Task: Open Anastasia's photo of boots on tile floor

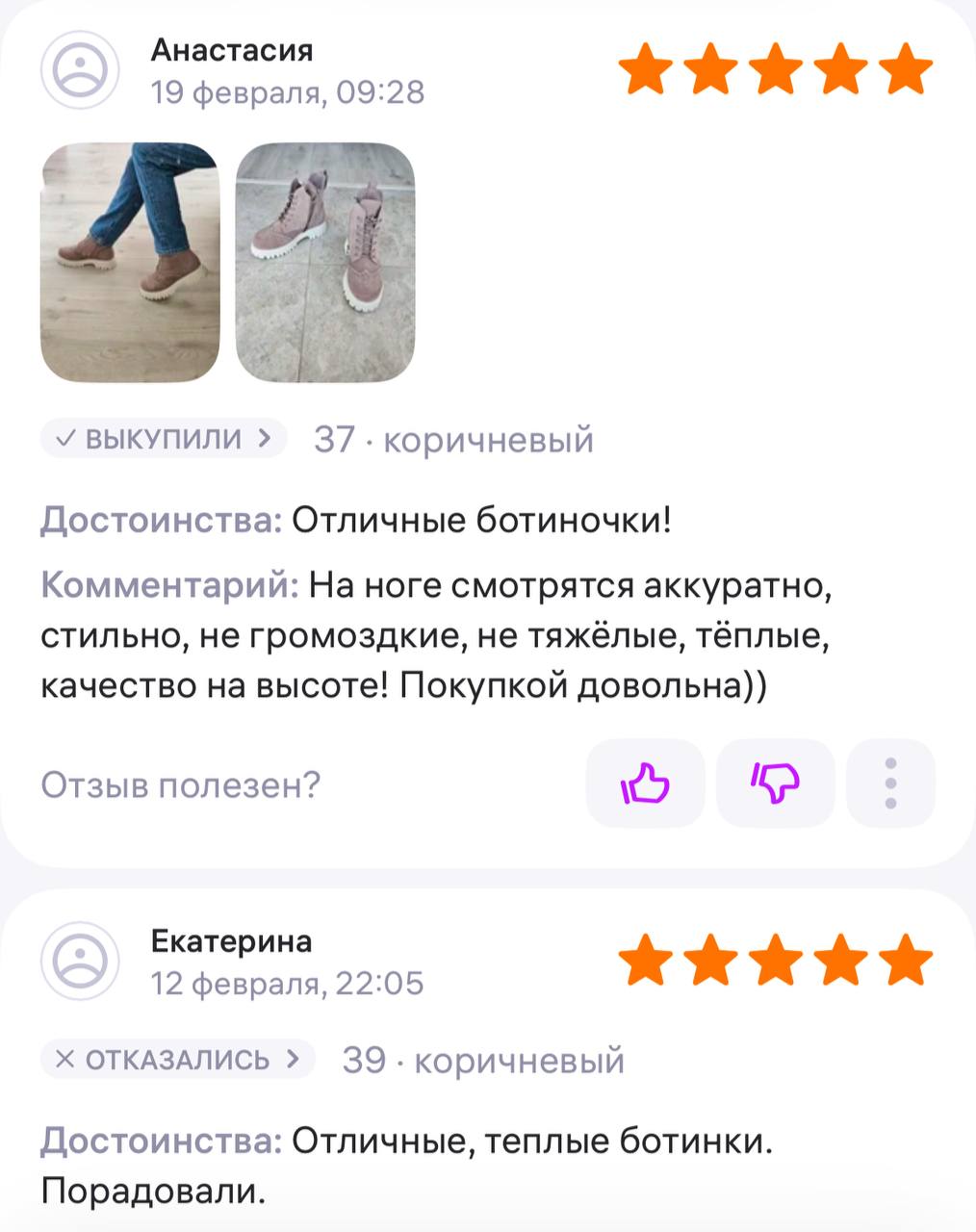Action: tap(325, 262)
